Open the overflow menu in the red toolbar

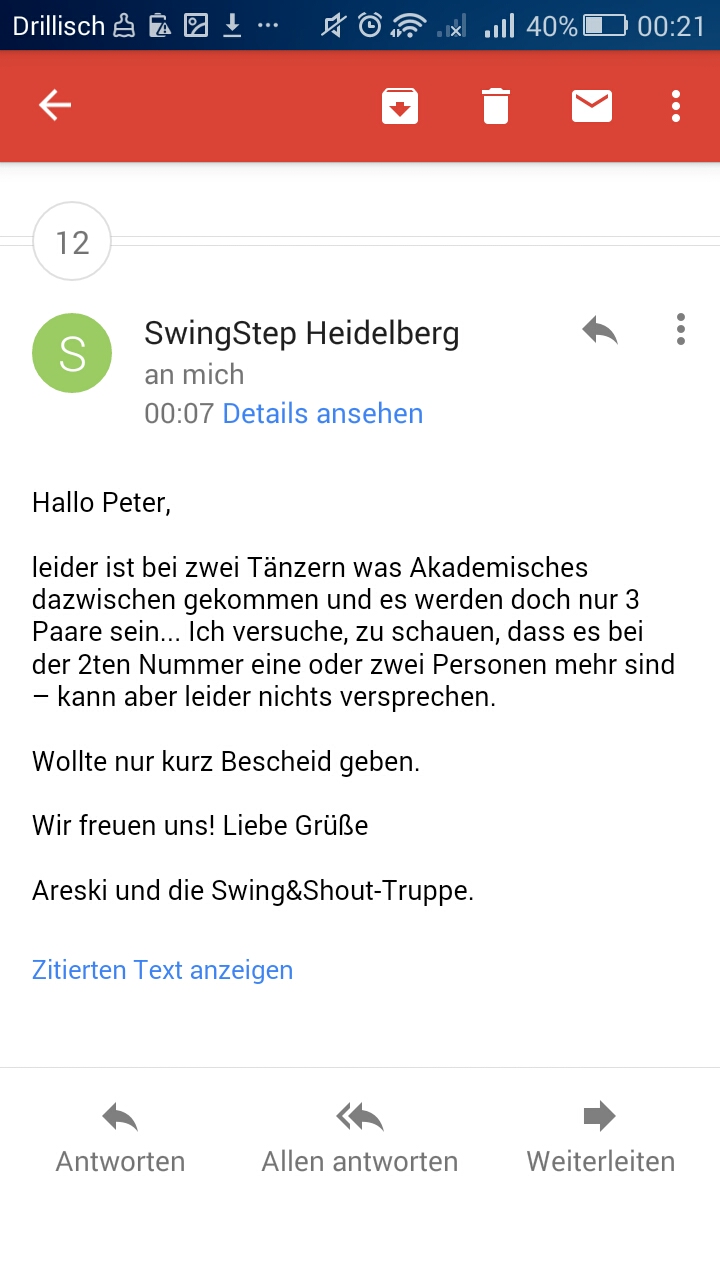(x=677, y=105)
